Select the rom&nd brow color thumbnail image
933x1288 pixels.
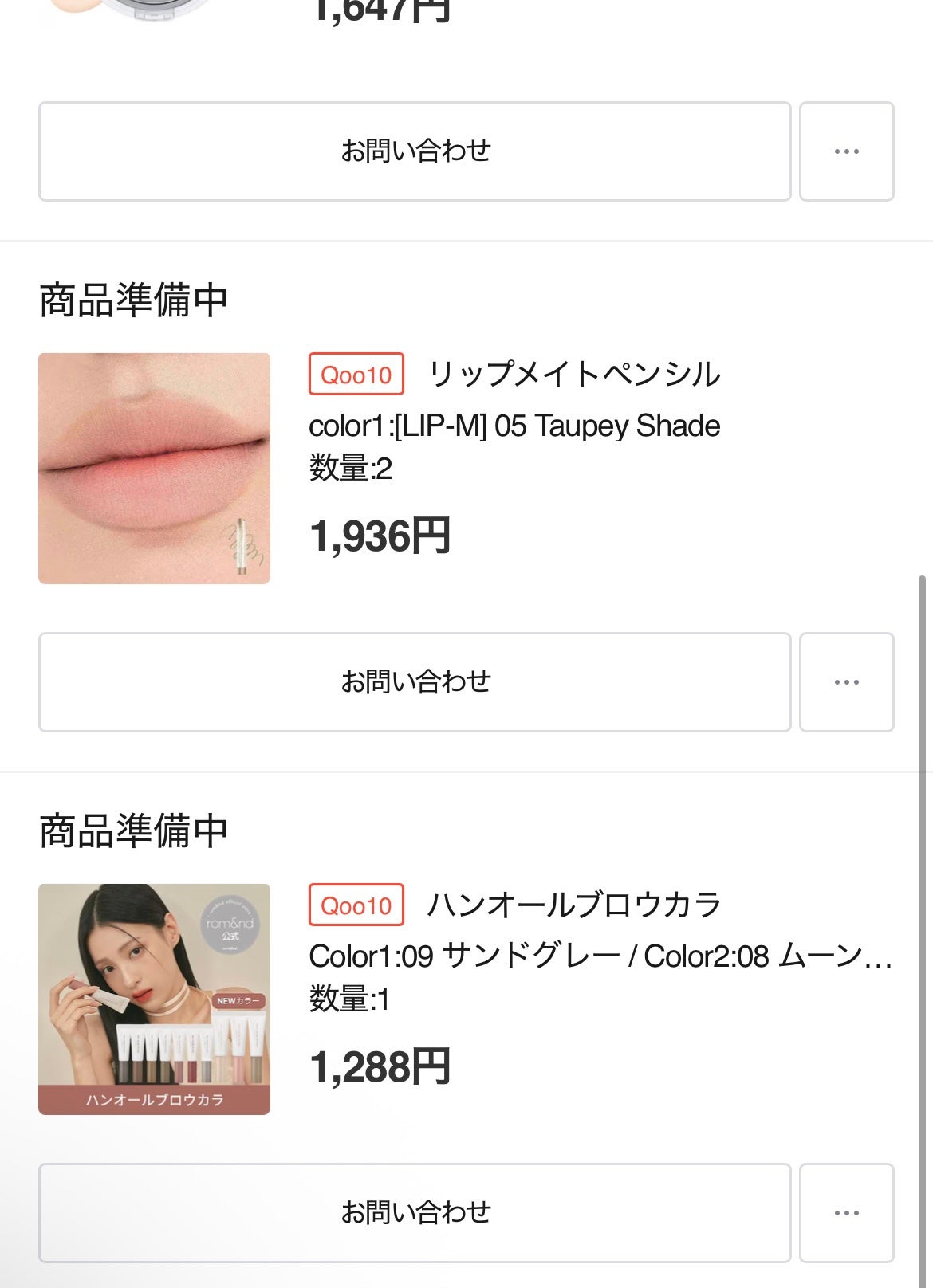[x=154, y=999]
